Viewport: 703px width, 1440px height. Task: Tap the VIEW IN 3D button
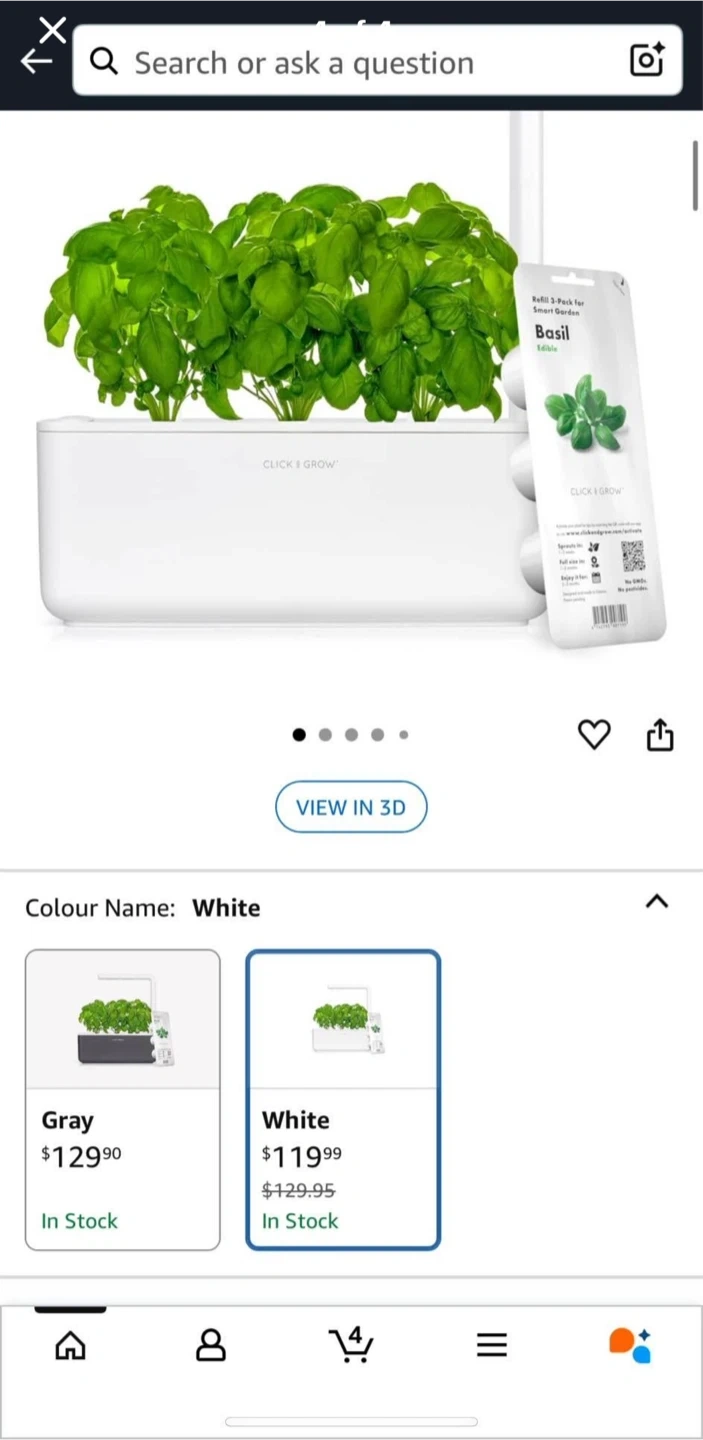tap(351, 807)
